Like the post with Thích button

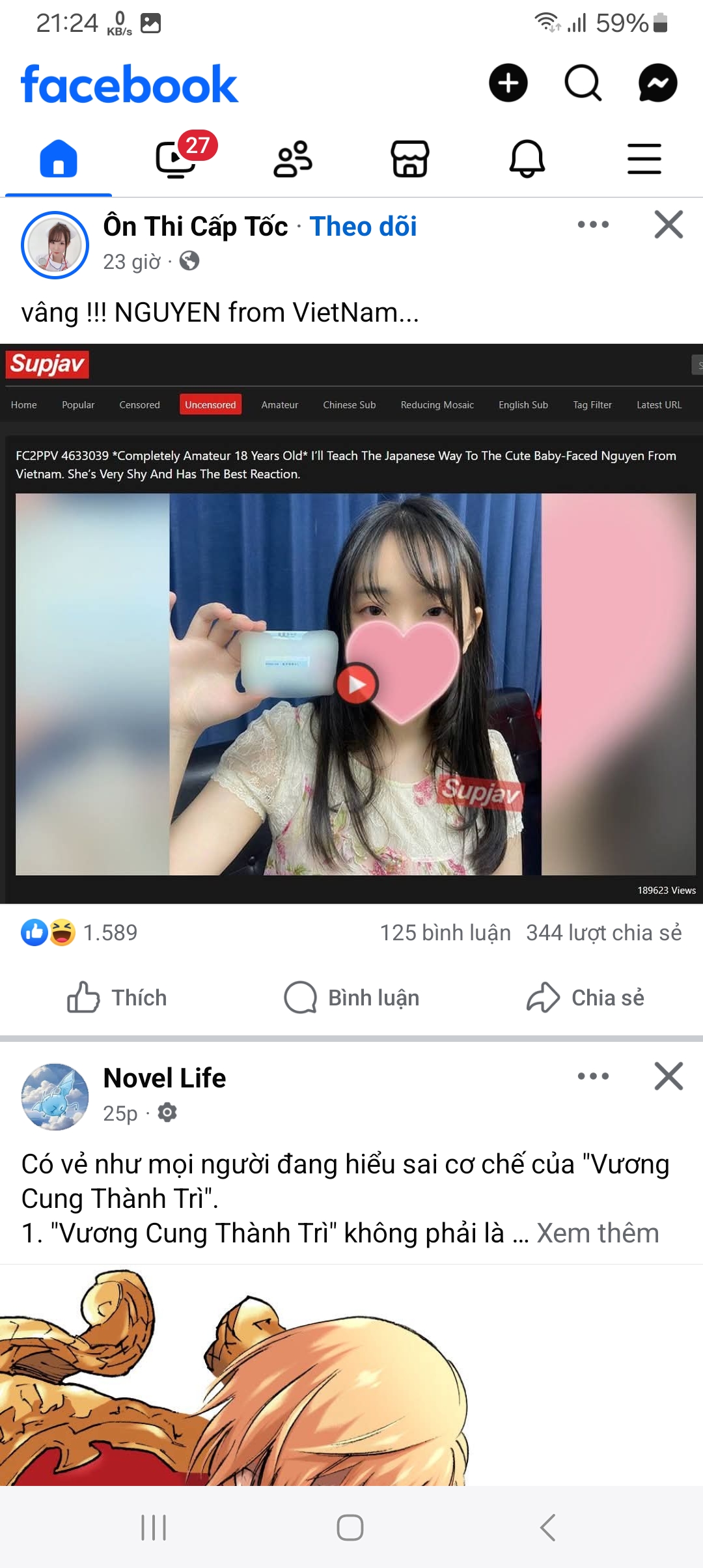click(117, 998)
